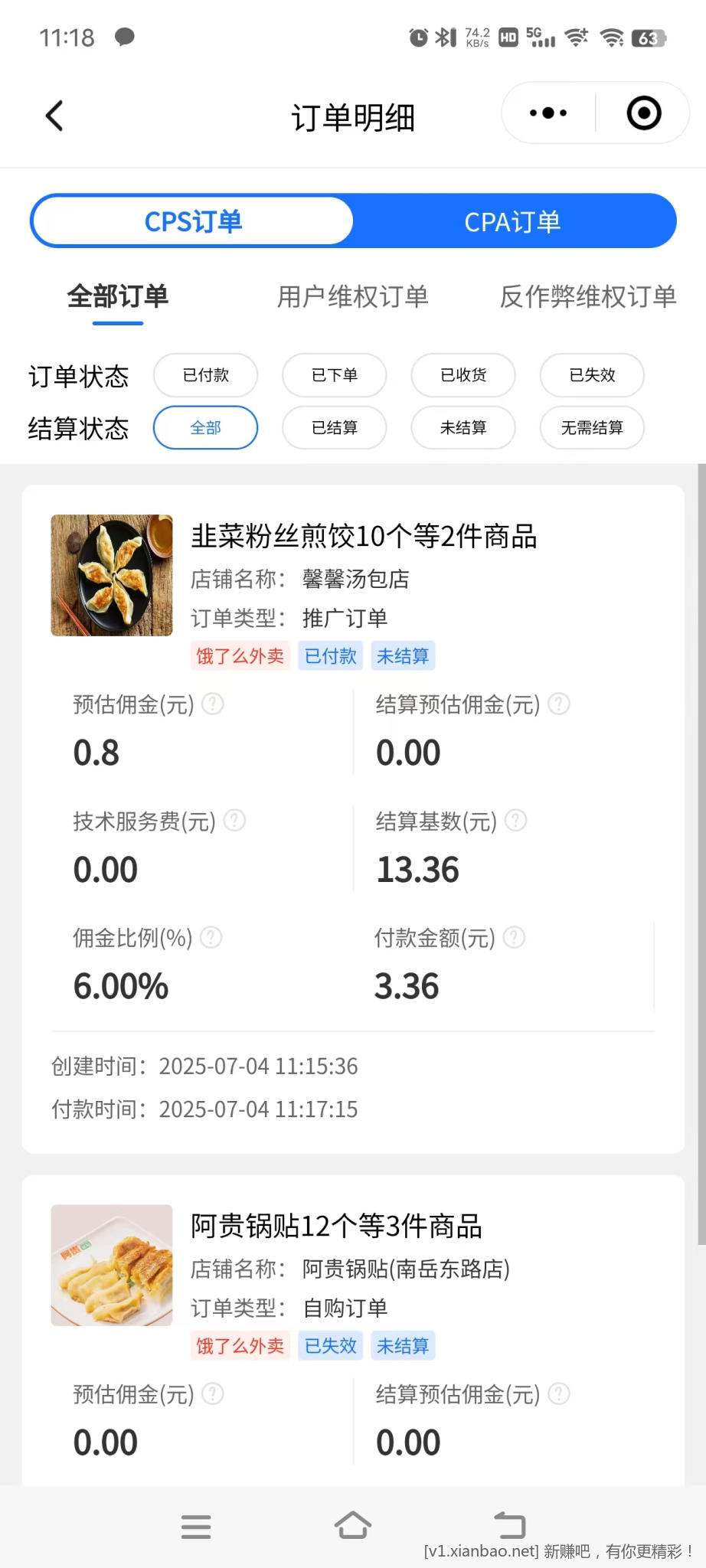The height and width of the screenshot is (1568, 706).
Task: Open the mini program more-options menu
Action: click(x=548, y=113)
